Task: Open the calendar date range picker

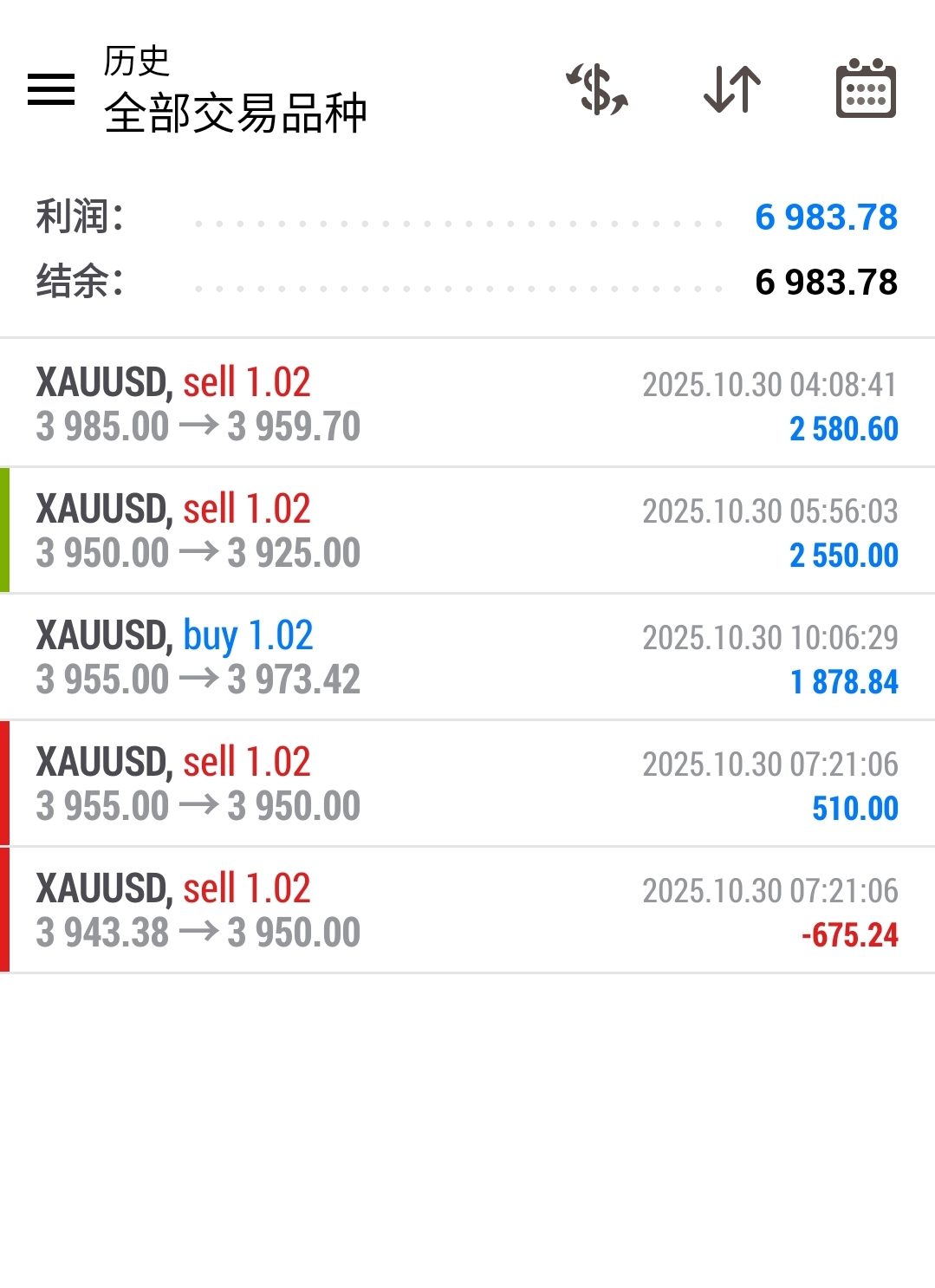Action: [865, 89]
